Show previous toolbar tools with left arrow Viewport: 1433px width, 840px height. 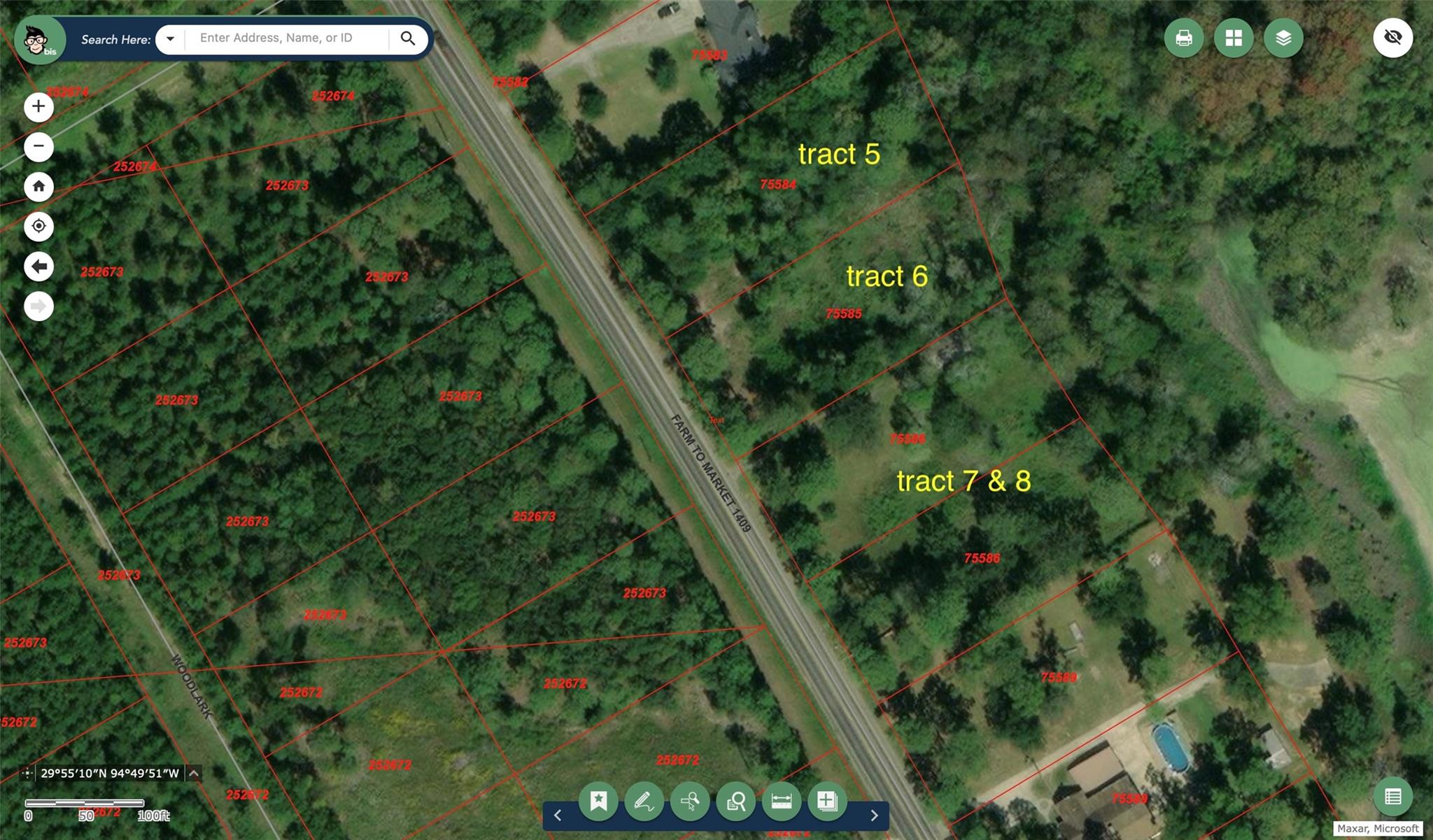558,816
